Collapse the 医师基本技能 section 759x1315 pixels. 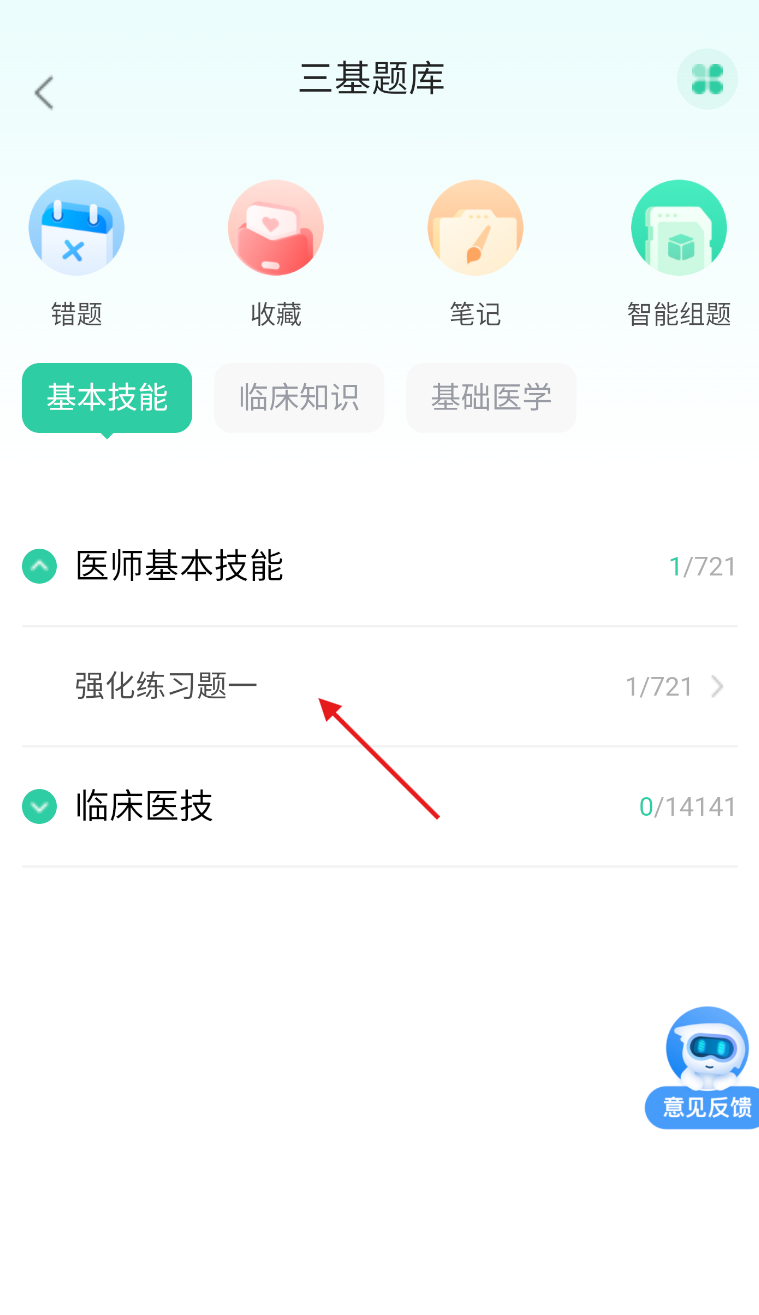[39, 567]
